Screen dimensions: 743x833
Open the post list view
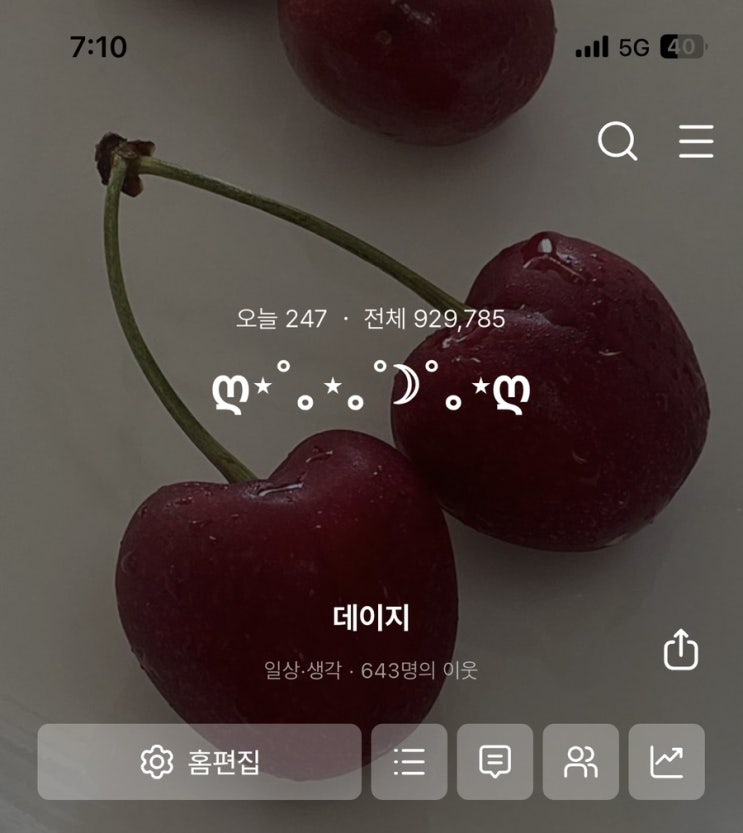pyautogui.click(x=409, y=762)
